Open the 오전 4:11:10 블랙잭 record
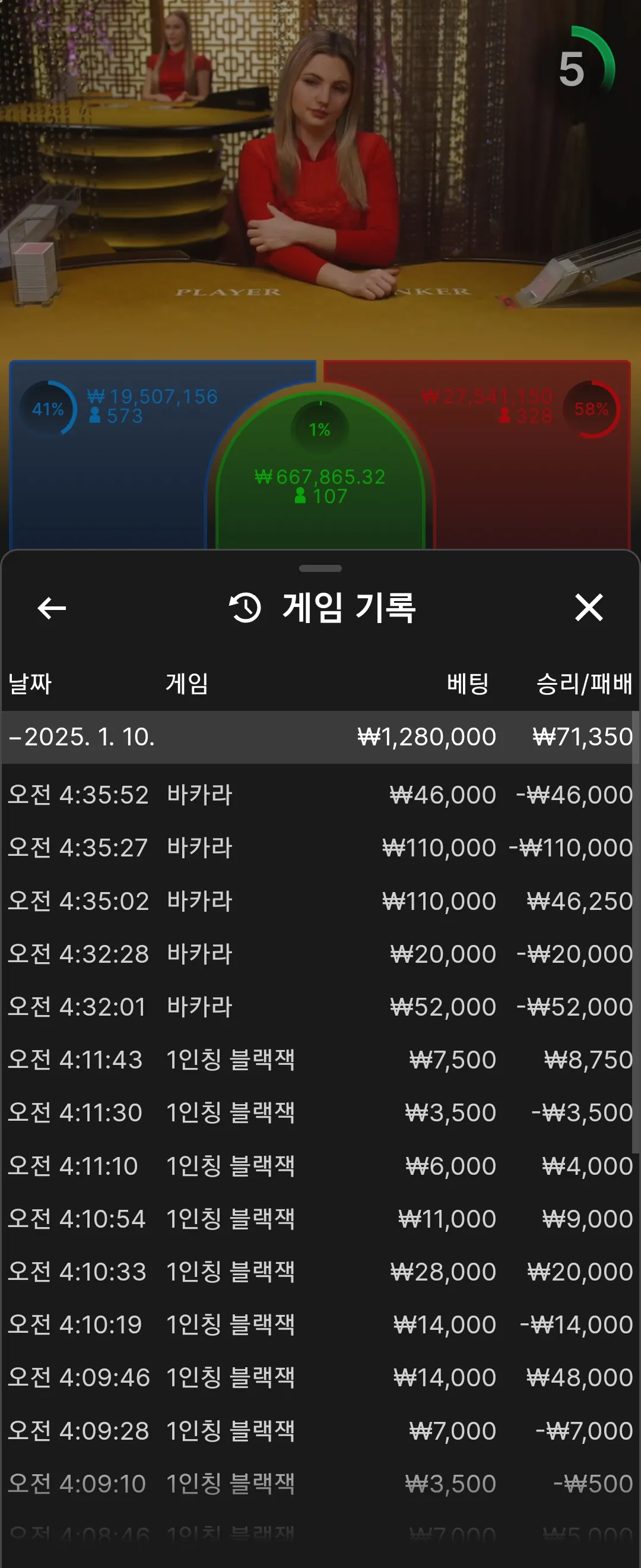641x1568 pixels. pyautogui.click(x=320, y=1166)
